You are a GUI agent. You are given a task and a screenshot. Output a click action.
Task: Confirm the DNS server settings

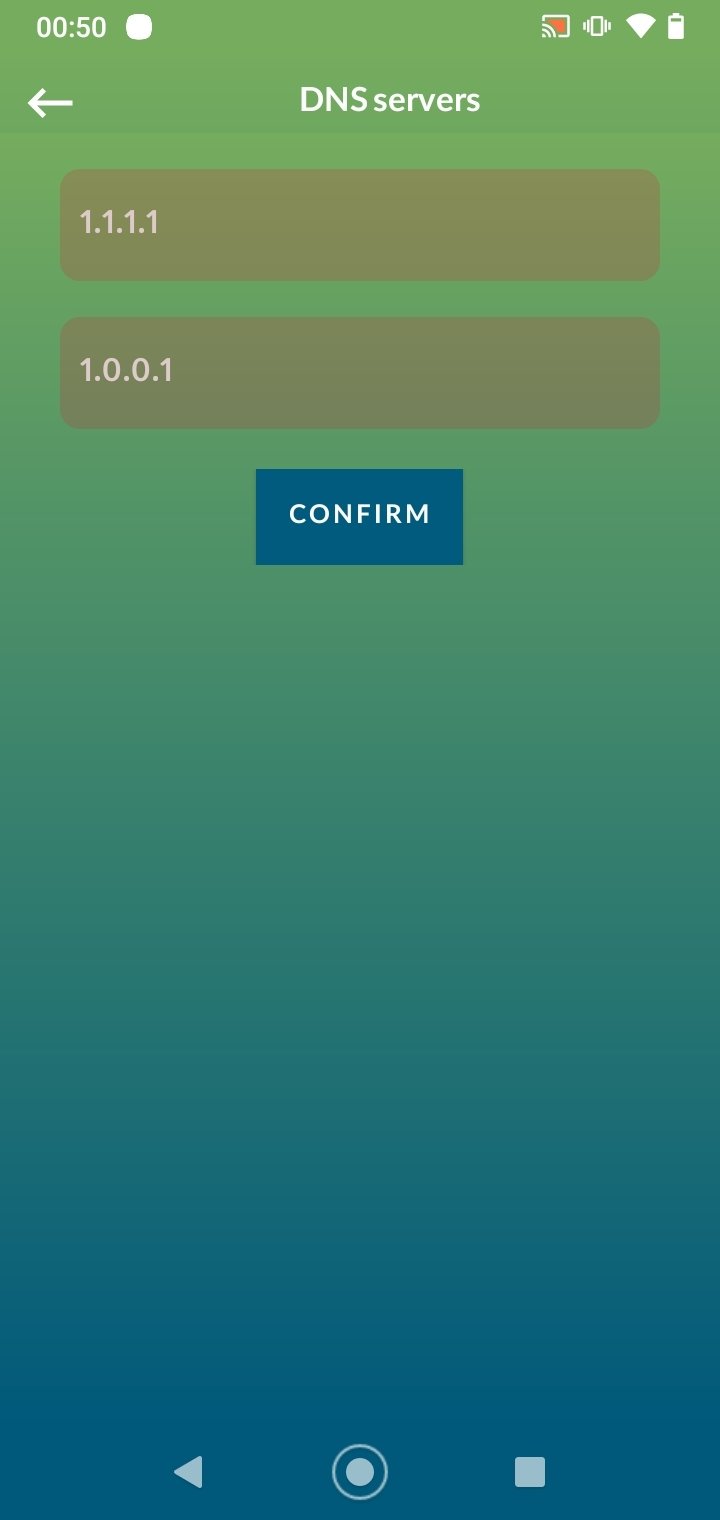point(359,516)
